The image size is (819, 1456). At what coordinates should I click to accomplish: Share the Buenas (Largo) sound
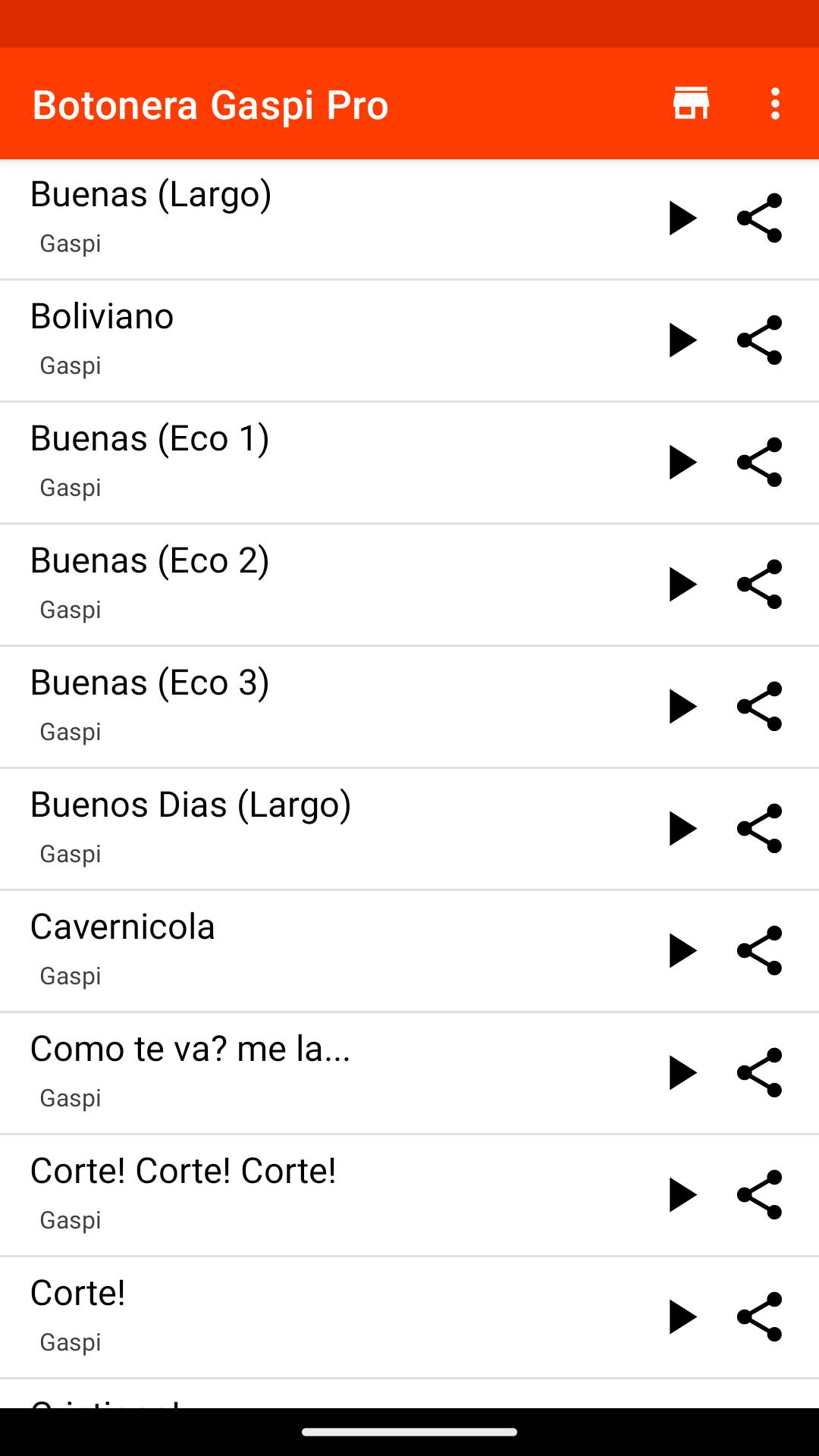(x=759, y=218)
